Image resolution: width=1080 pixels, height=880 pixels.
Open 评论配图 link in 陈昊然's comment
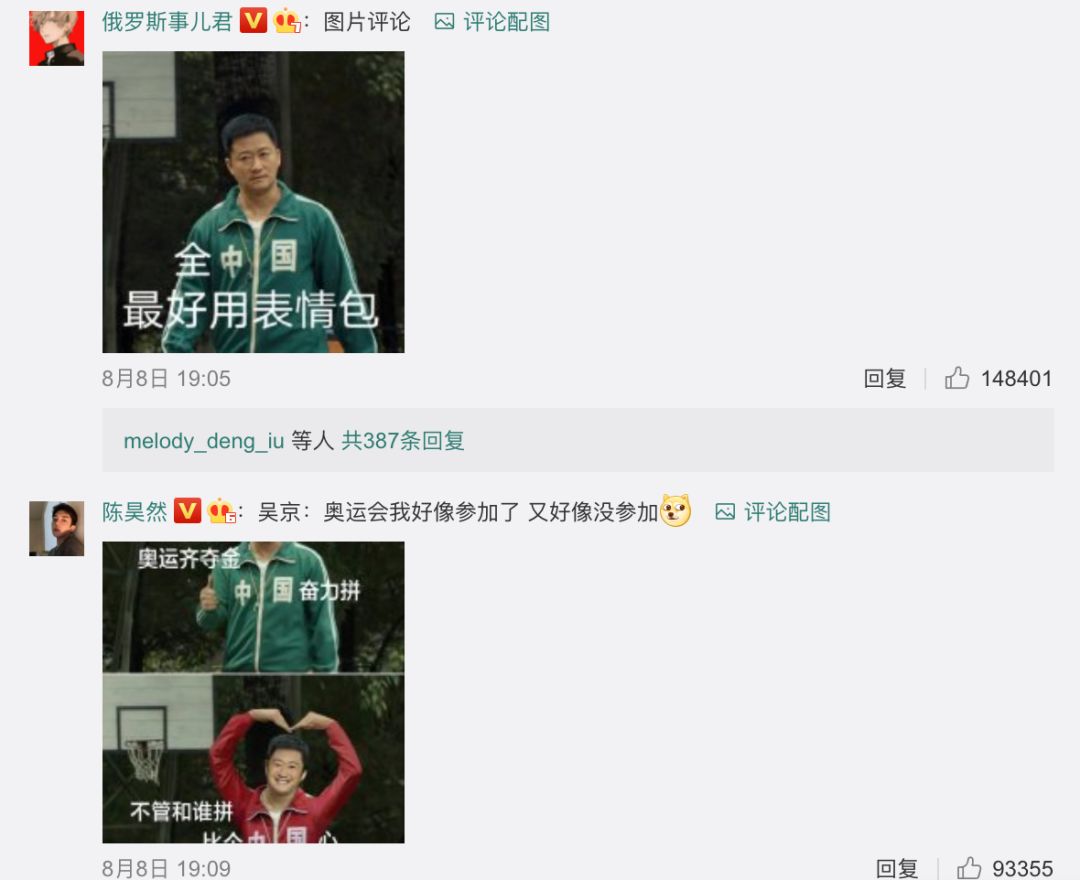coord(773,512)
